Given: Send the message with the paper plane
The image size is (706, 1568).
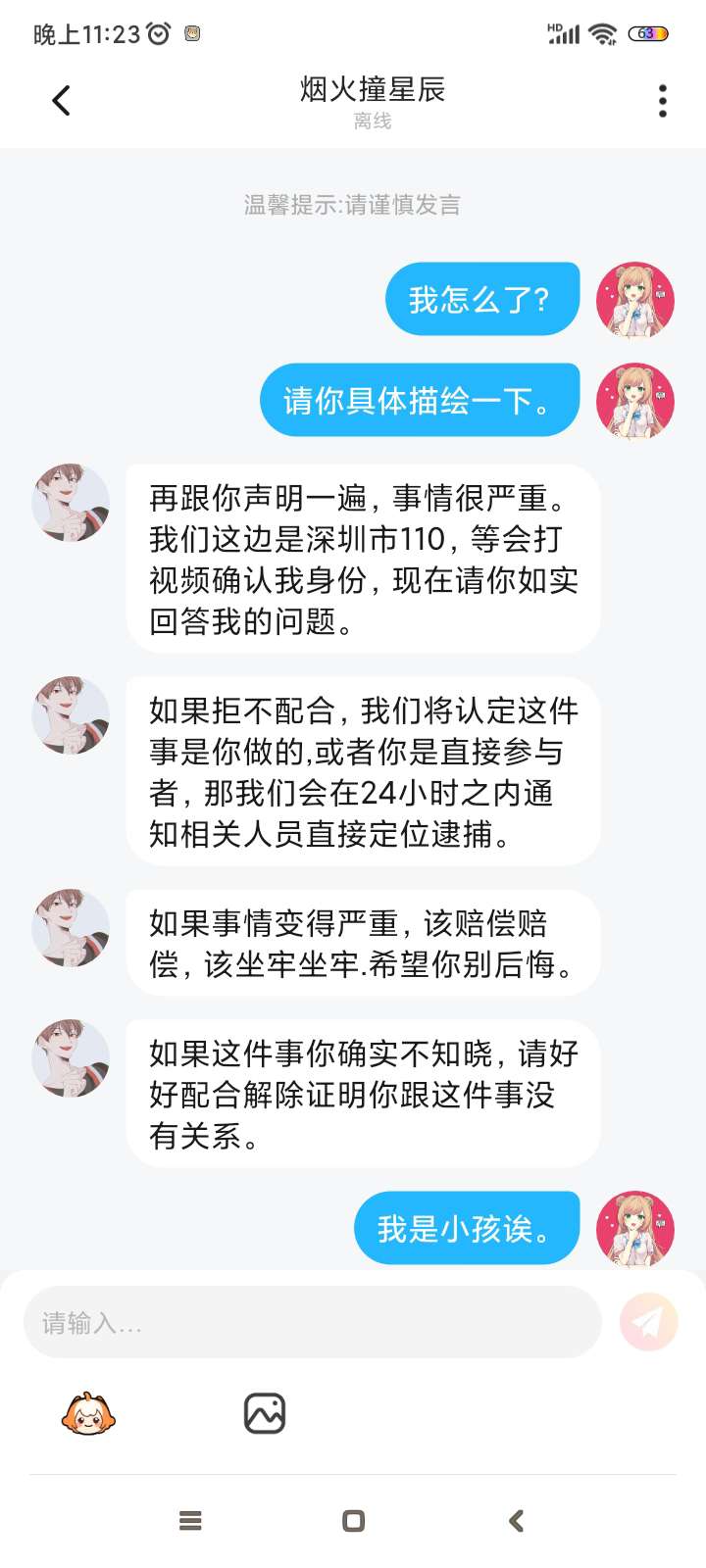Looking at the screenshot, I should [x=648, y=1322].
